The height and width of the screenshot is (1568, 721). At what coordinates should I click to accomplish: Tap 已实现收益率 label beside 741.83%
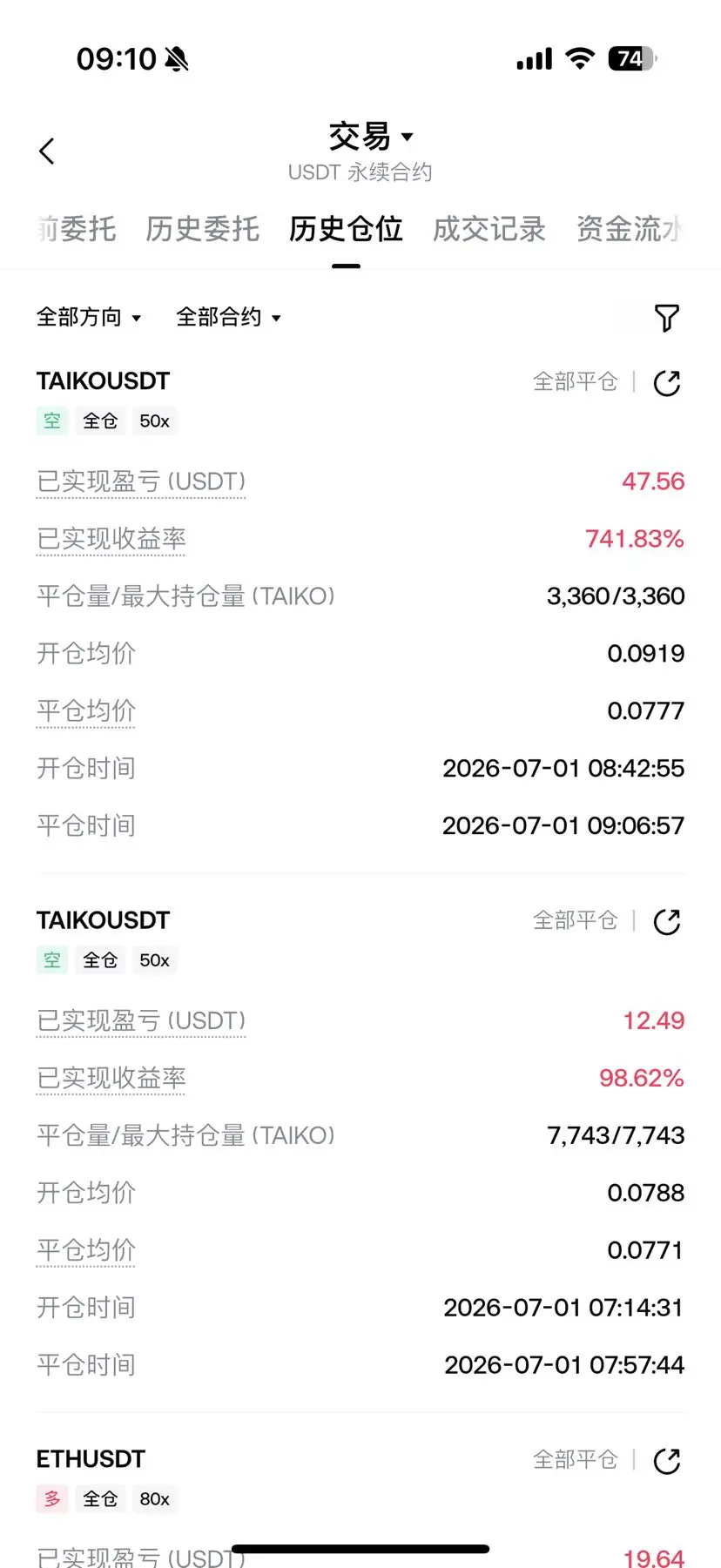pos(111,539)
